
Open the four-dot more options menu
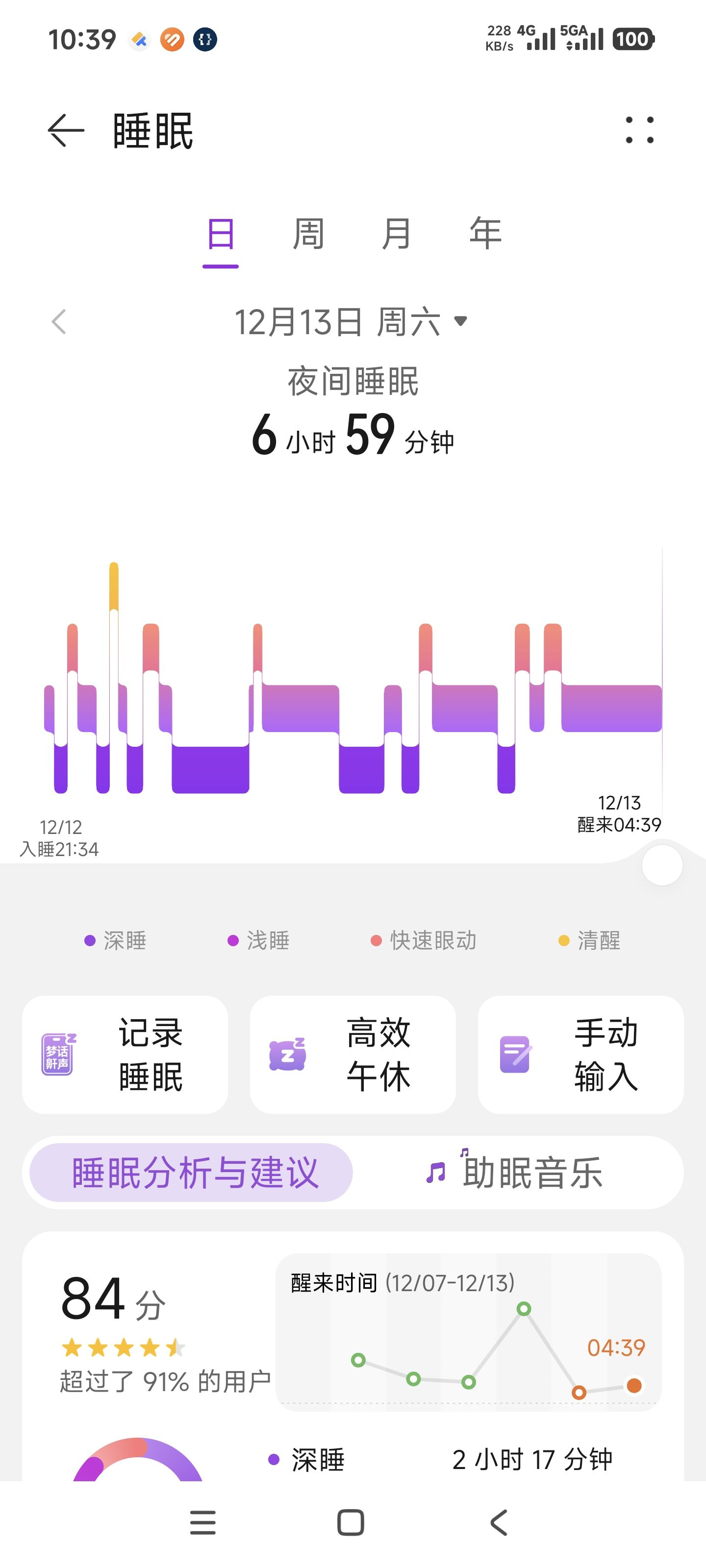coord(640,130)
